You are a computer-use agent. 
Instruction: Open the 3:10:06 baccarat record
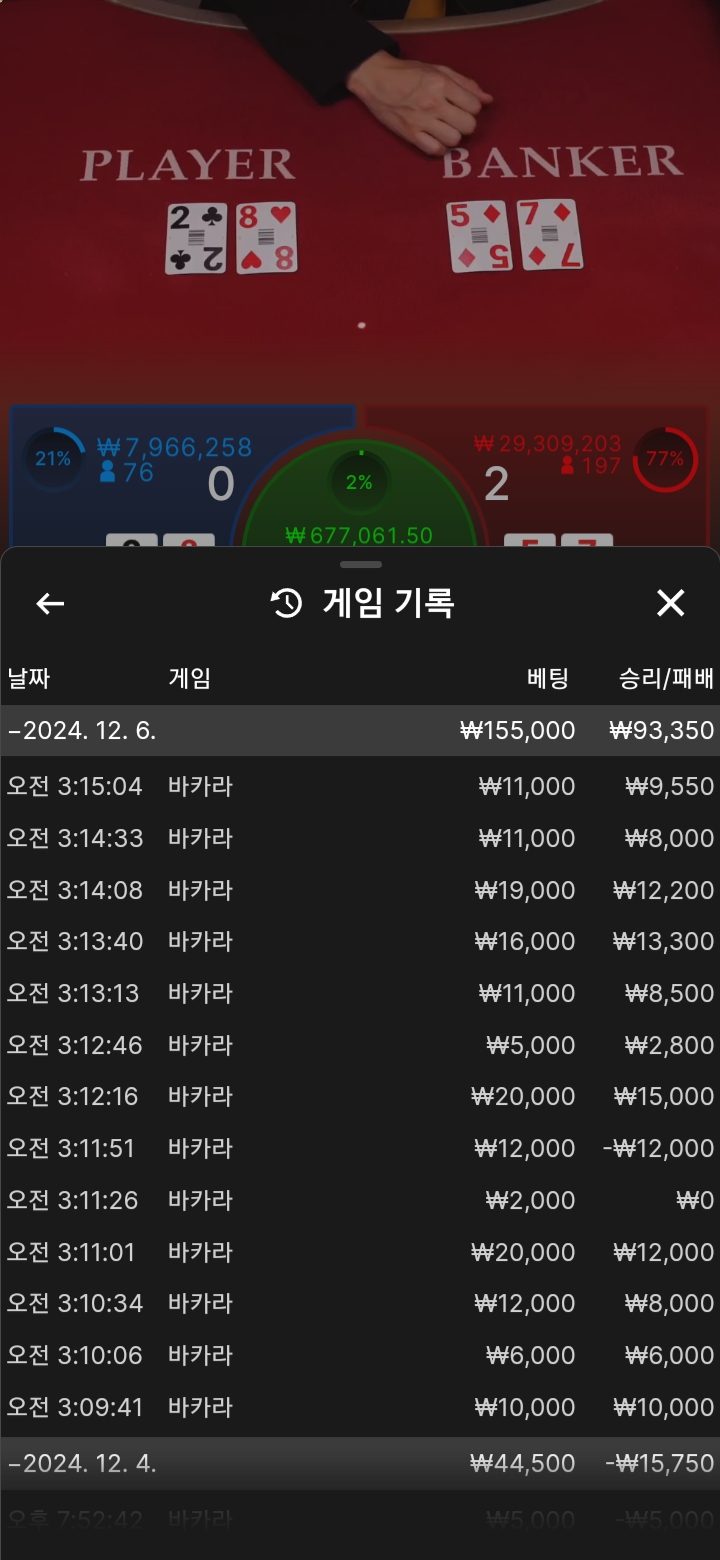pos(360,1355)
